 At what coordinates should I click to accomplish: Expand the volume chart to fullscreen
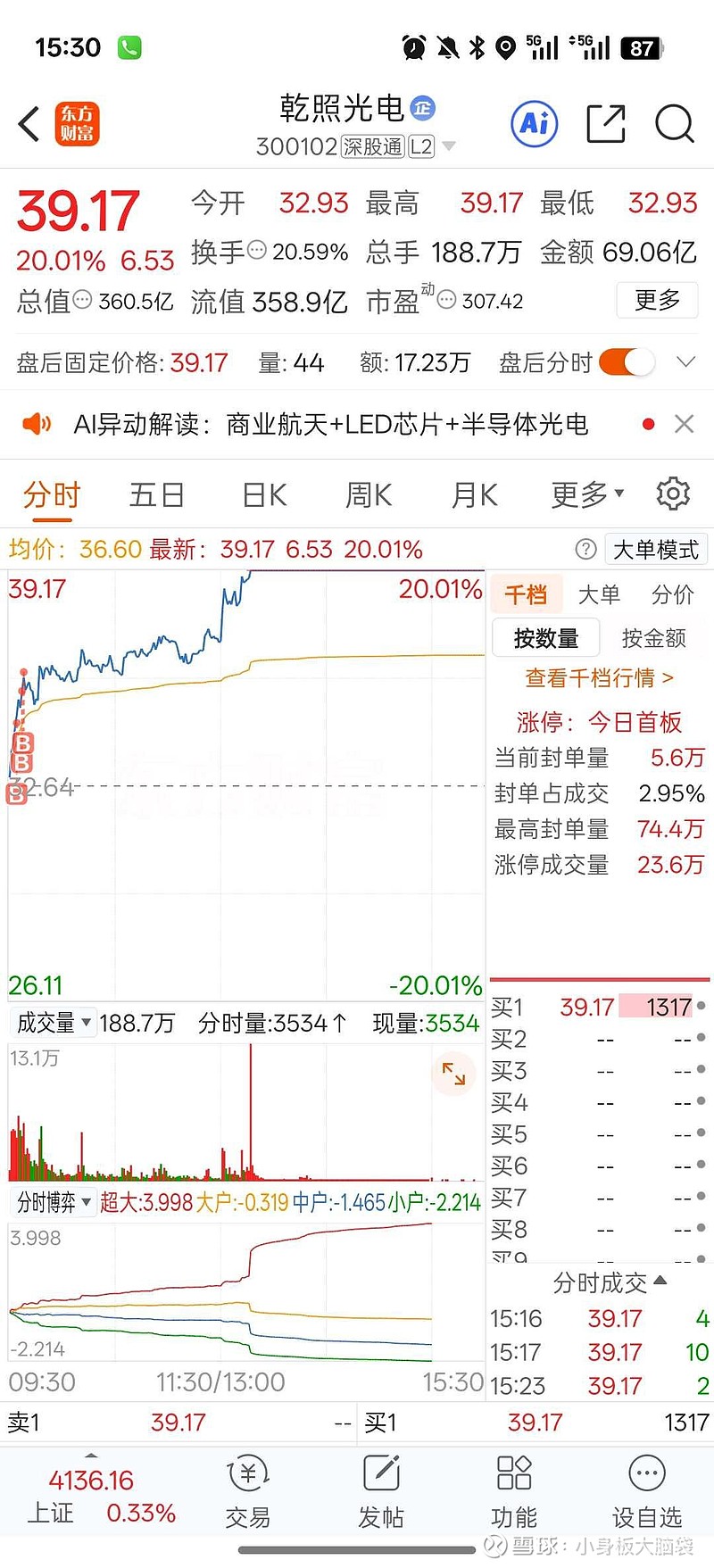(454, 1074)
